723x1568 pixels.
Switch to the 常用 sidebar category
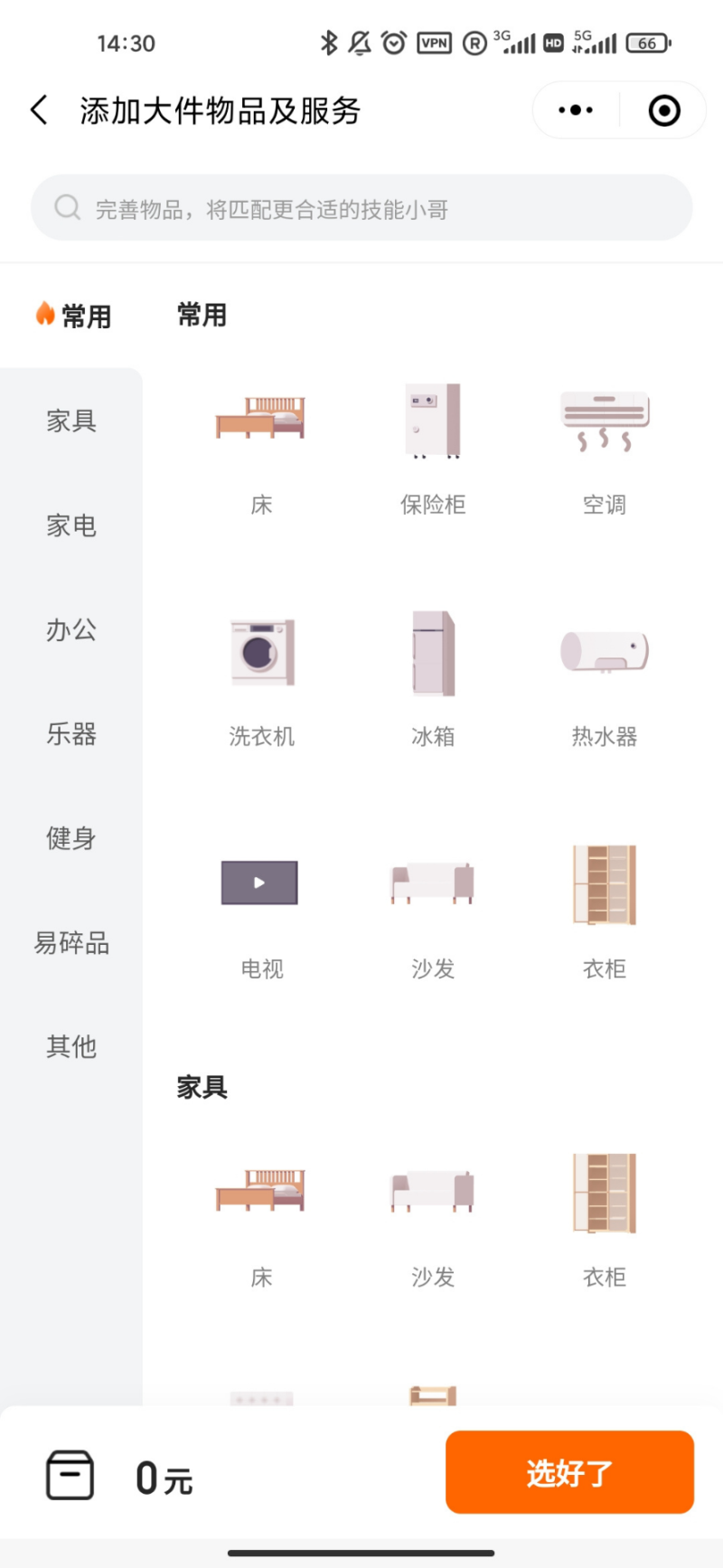[72, 316]
